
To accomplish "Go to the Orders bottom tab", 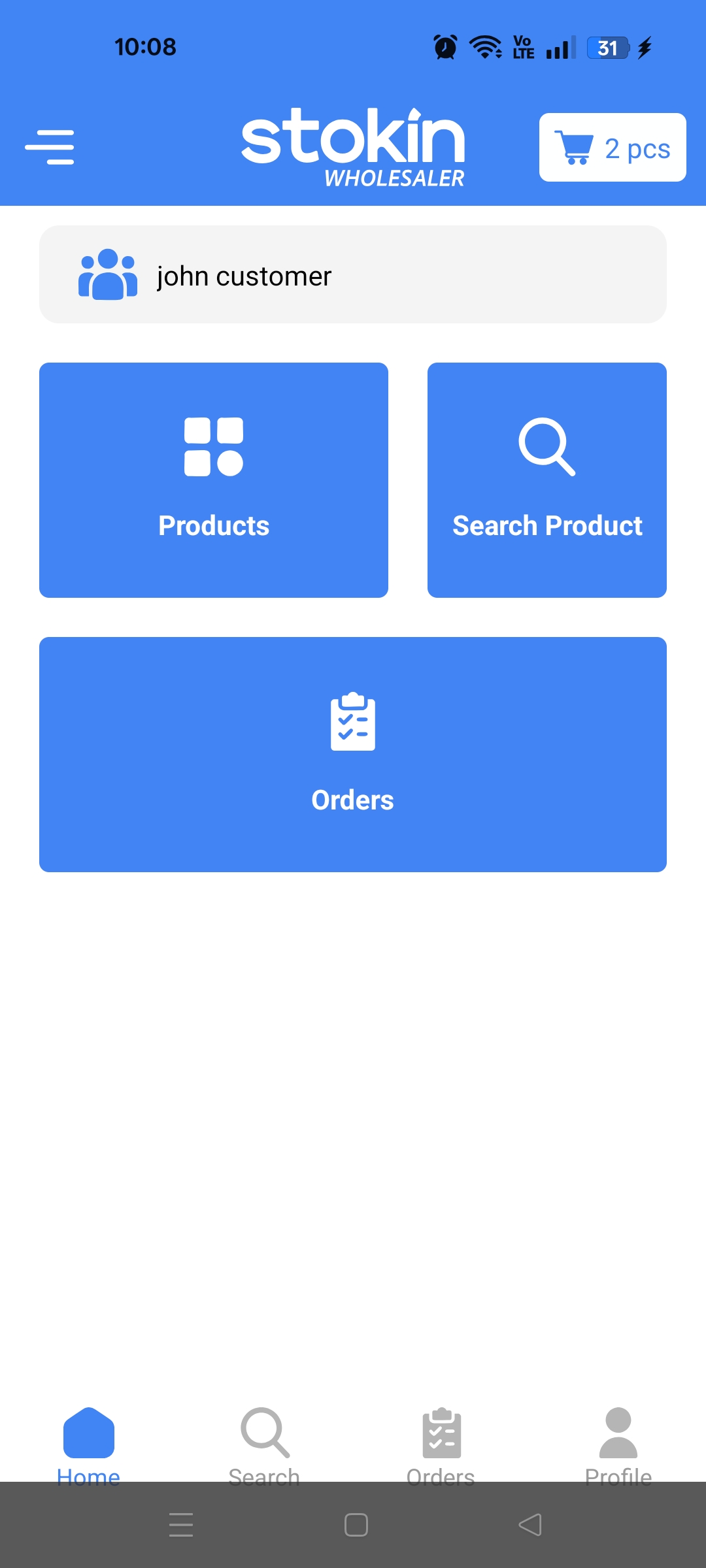I will tap(441, 1443).
